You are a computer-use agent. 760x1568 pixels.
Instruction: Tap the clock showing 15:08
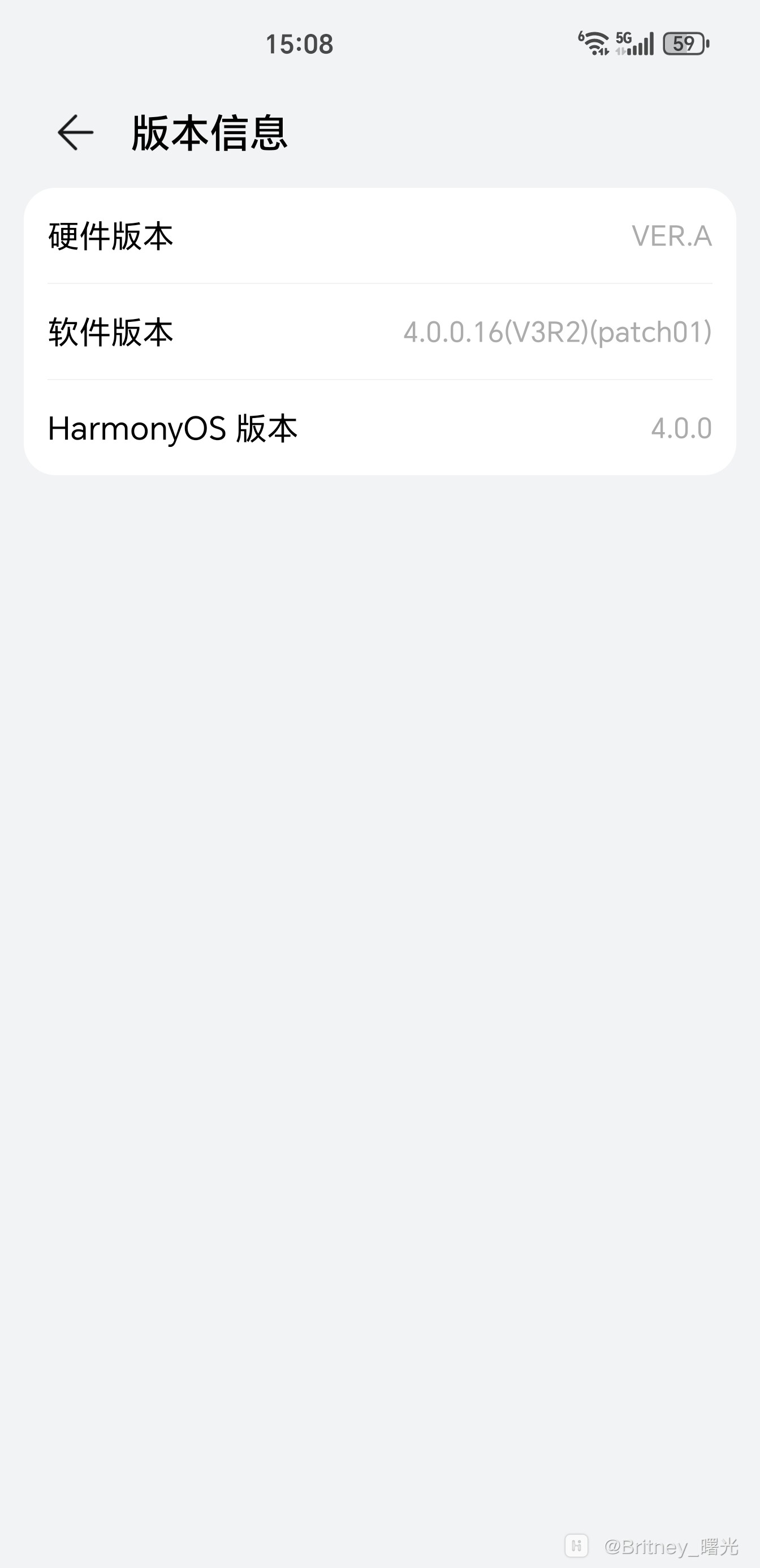299,42
